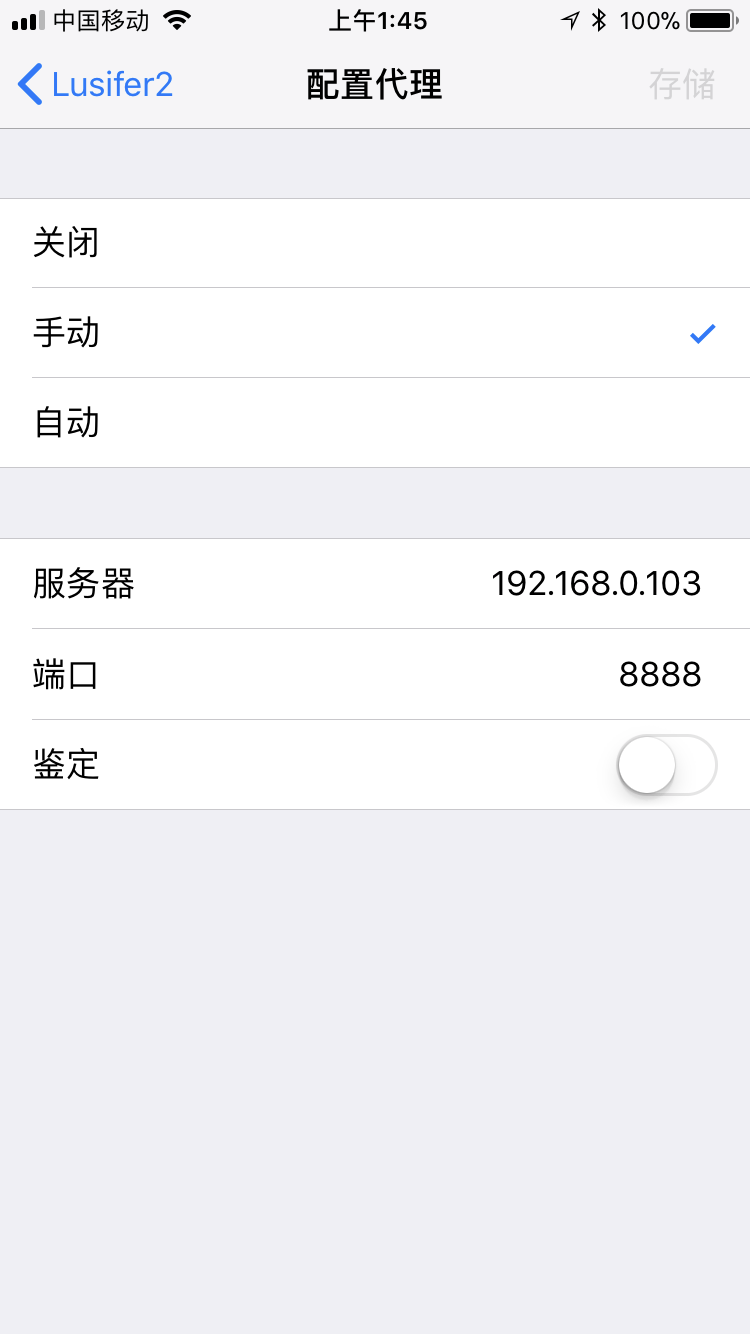Tap 存储 to save proxy settings
Viewport: 750px width, 1334px height.
click(x=681, y=85)
